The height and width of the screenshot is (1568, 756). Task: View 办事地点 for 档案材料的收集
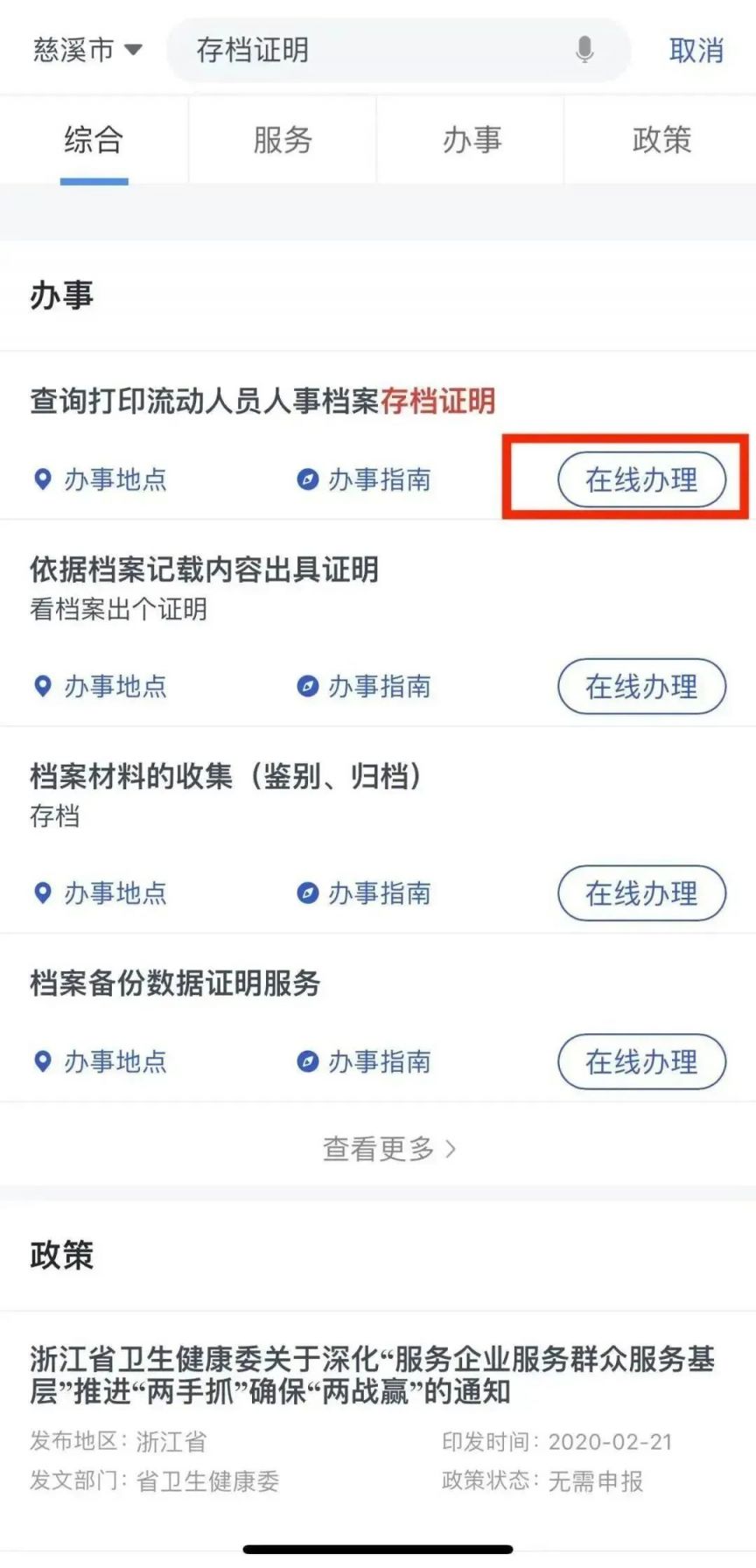pos(100,893)
